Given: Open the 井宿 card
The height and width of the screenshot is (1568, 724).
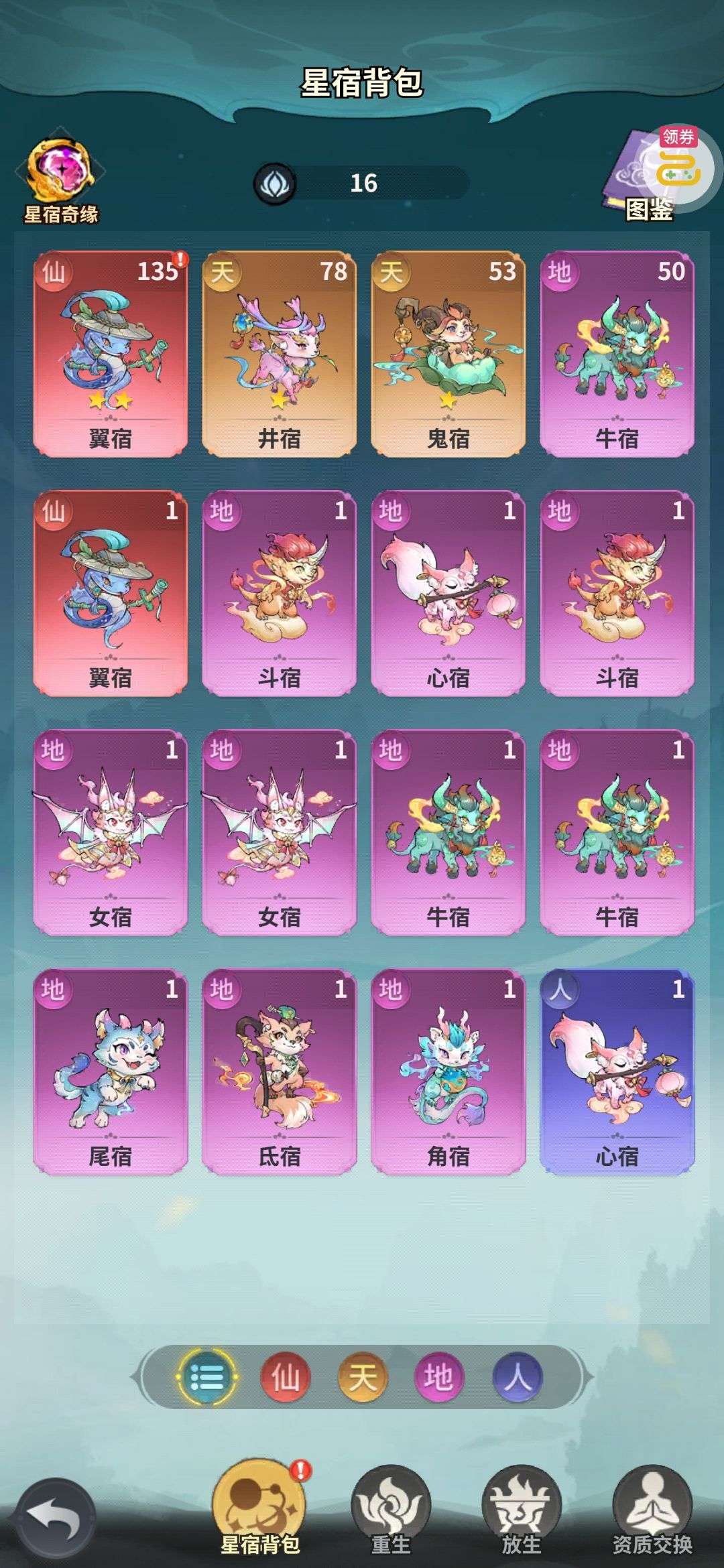Looking at the screenshot, I should (280, 354).
